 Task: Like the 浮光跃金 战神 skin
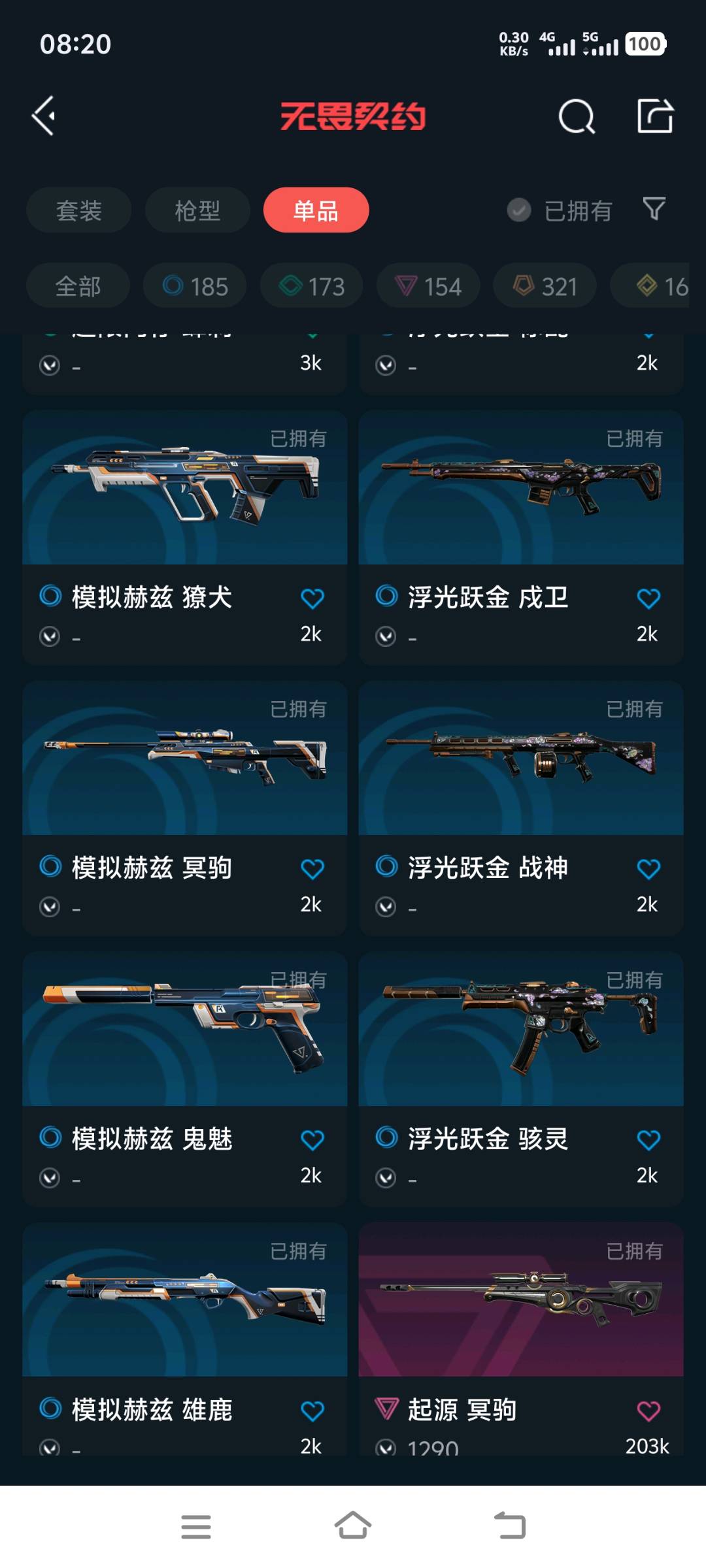648,869
